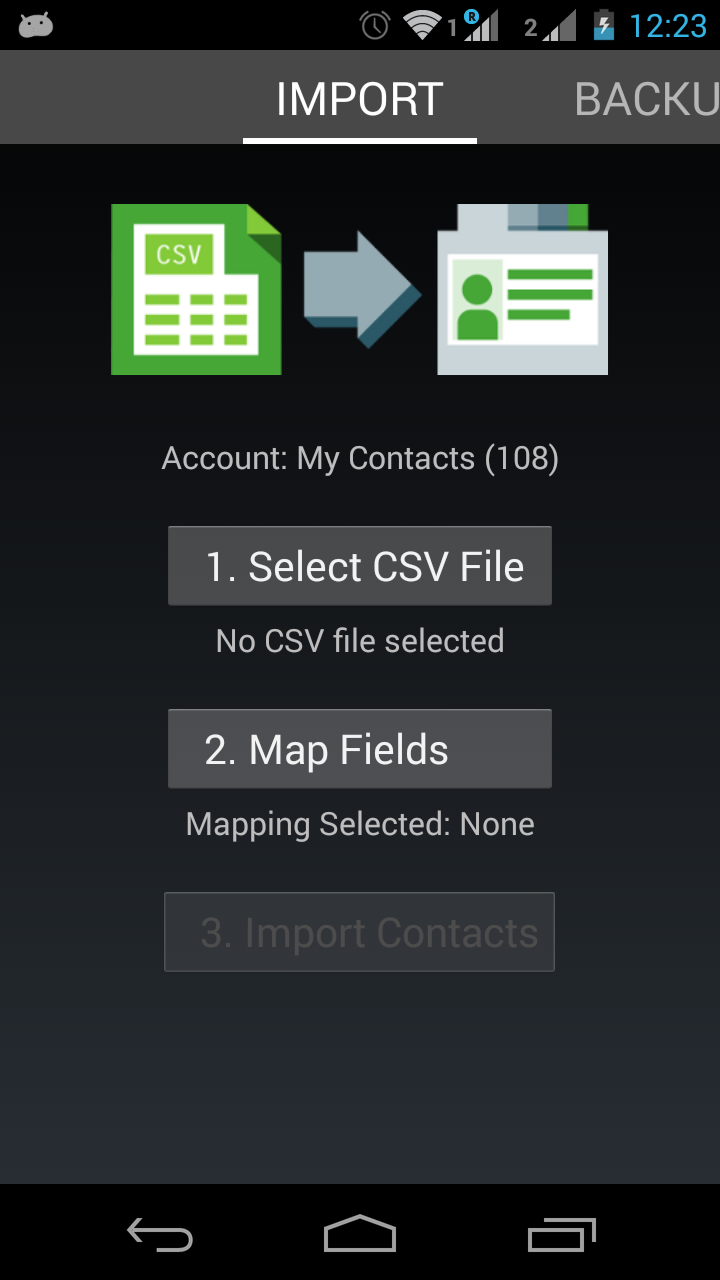Select the Import tab

pos(360,99)
